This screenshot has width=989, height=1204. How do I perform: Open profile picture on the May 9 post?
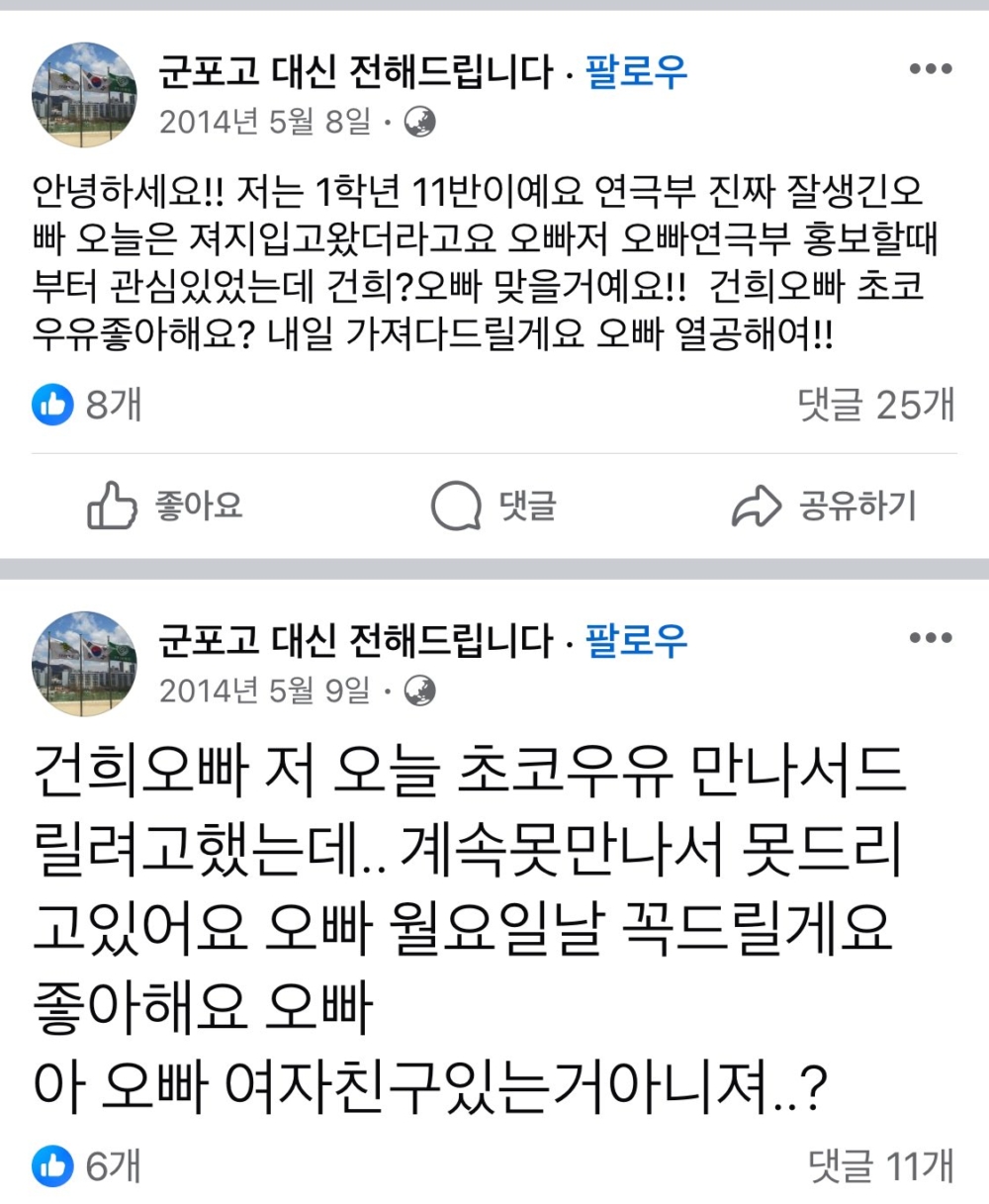(x=85, y=664)
